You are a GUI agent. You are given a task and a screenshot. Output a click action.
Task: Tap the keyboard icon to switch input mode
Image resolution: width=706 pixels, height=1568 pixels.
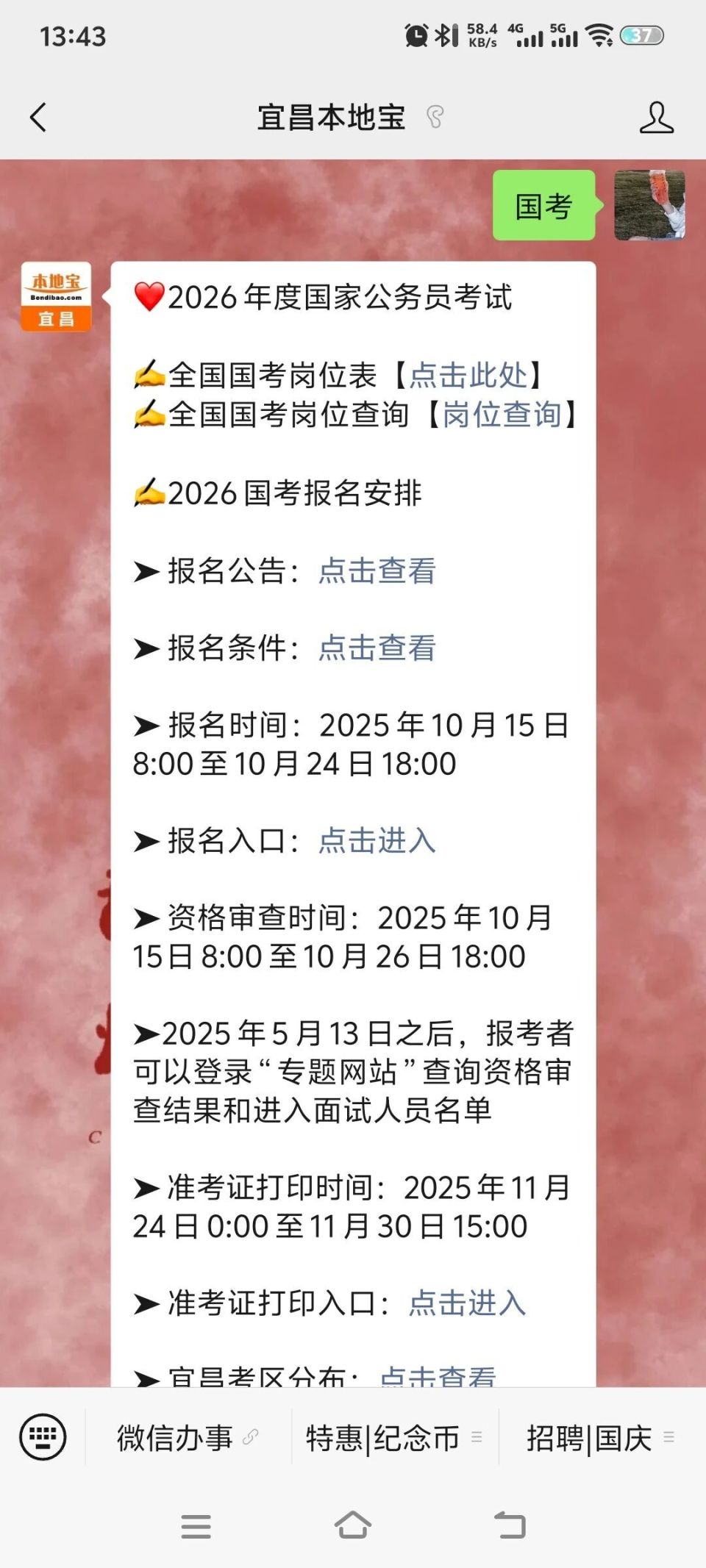tap(42, 1436)
